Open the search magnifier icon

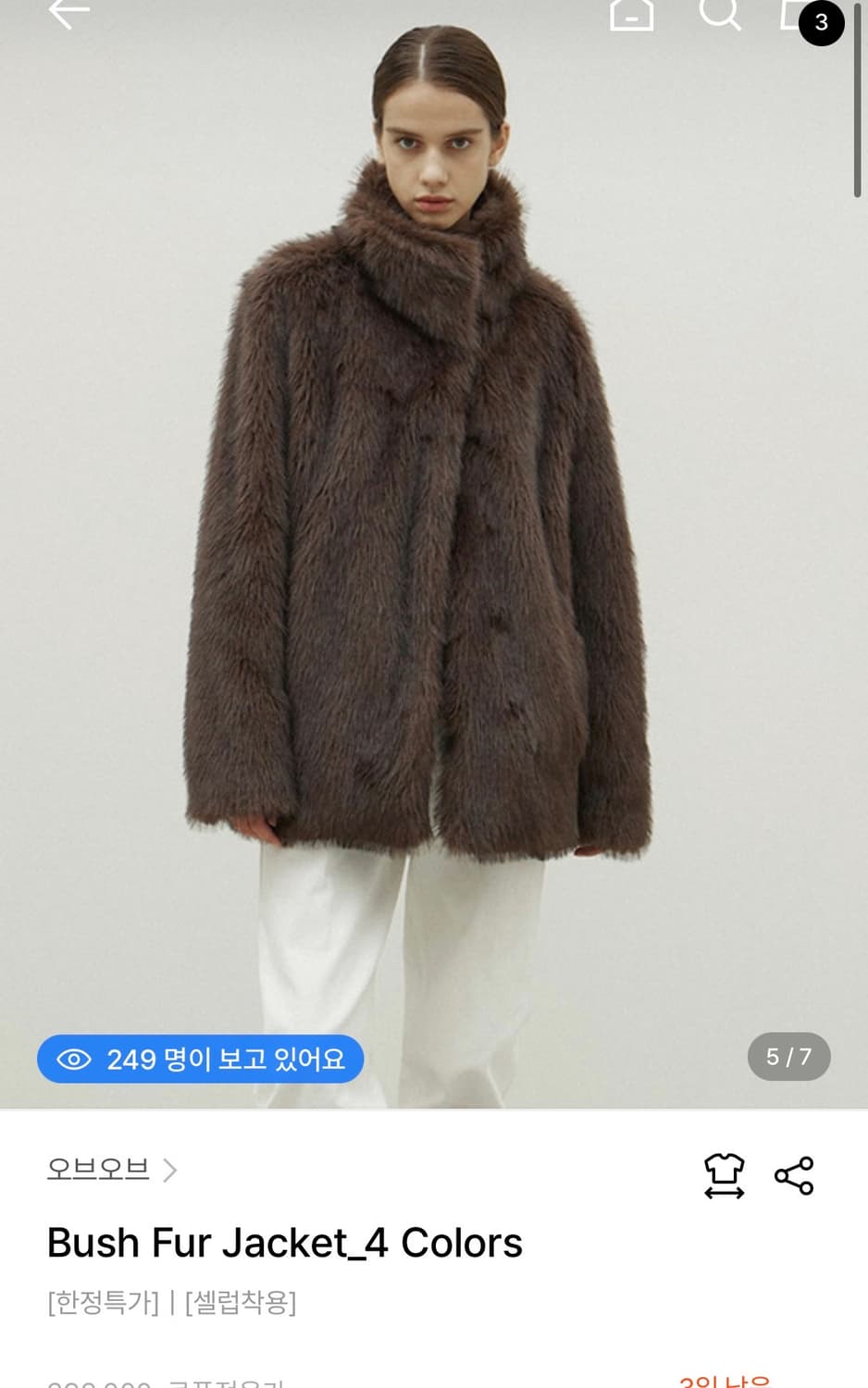(x=721, y=14)
